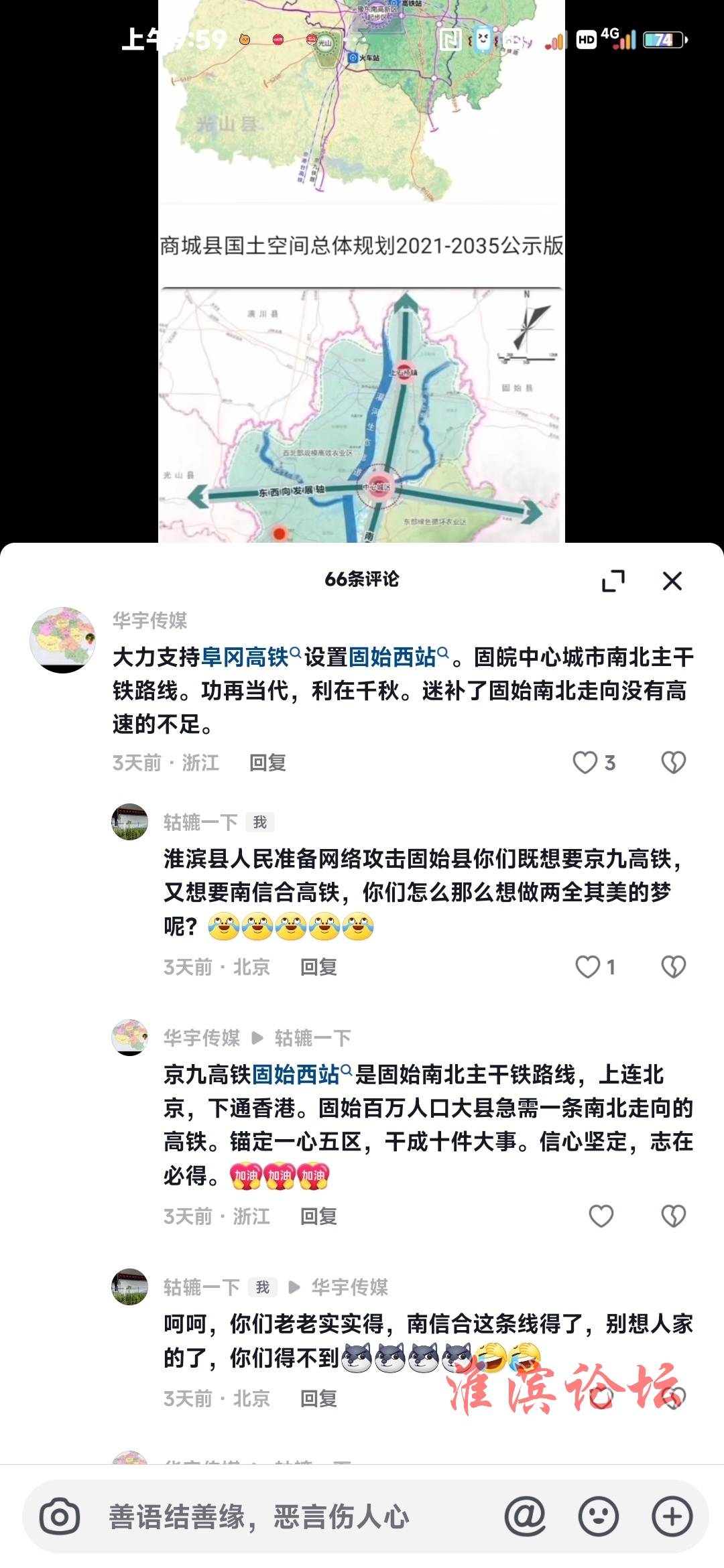Open the emoji picker
This screenshot has height=1568, width=724.
tap(598, 1516)
